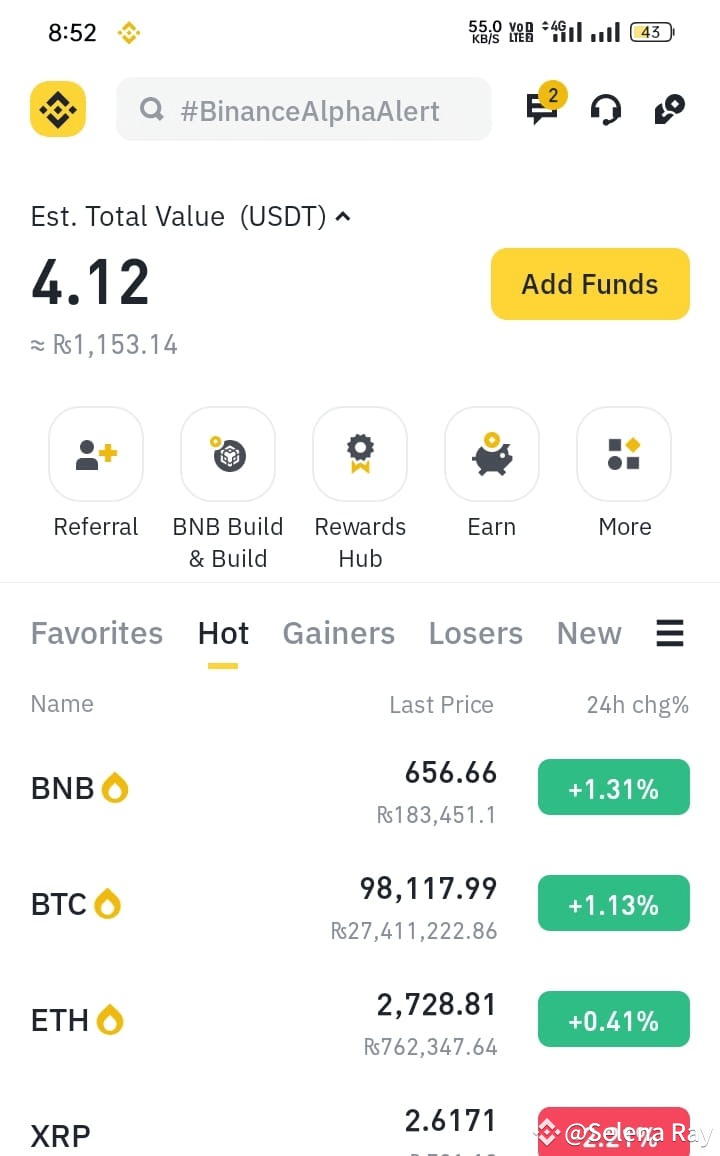Open the Rewards Hub icon
This screenshot has width=720, height=1156.
point(359,454)
